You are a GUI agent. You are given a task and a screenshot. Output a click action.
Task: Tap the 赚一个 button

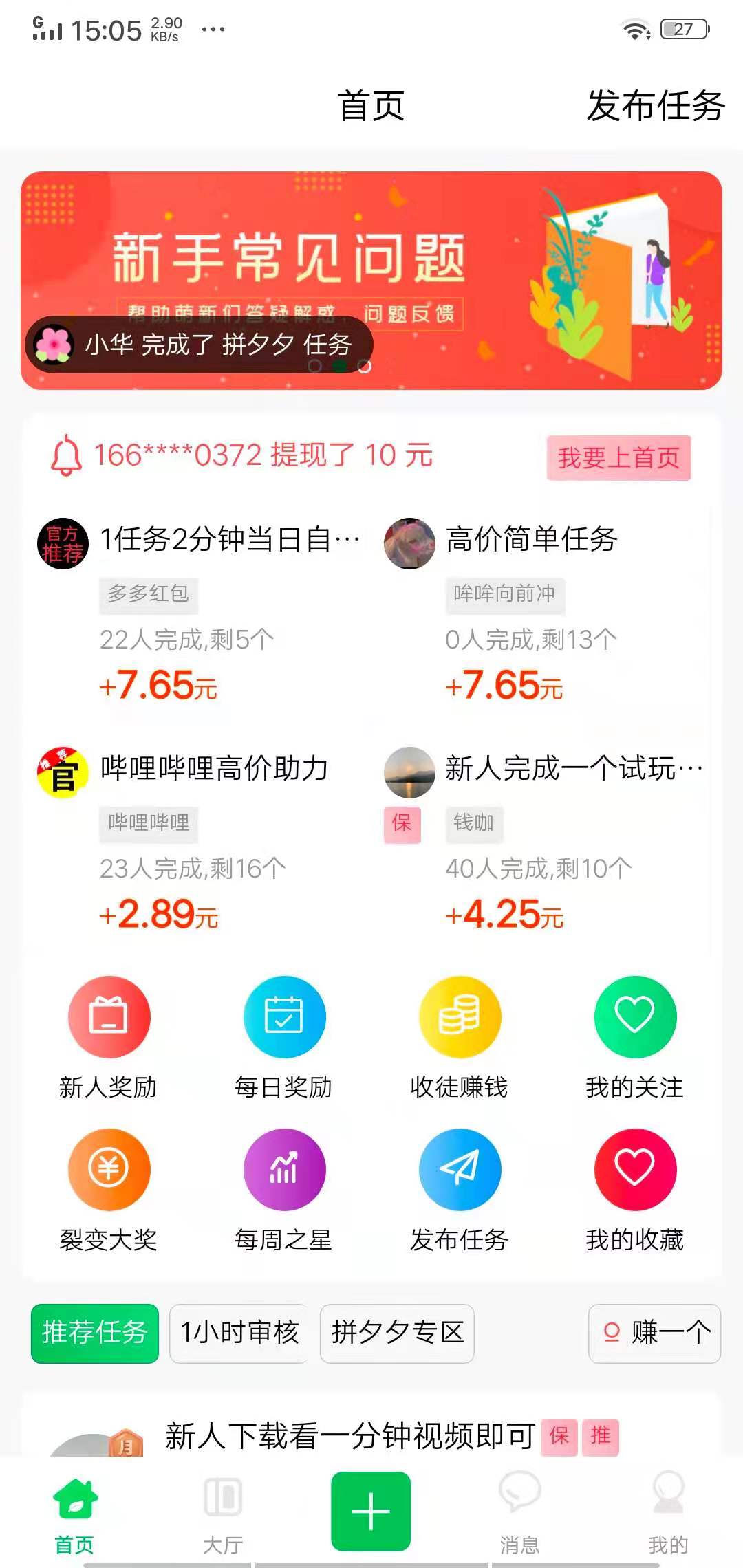[653, 1333]
